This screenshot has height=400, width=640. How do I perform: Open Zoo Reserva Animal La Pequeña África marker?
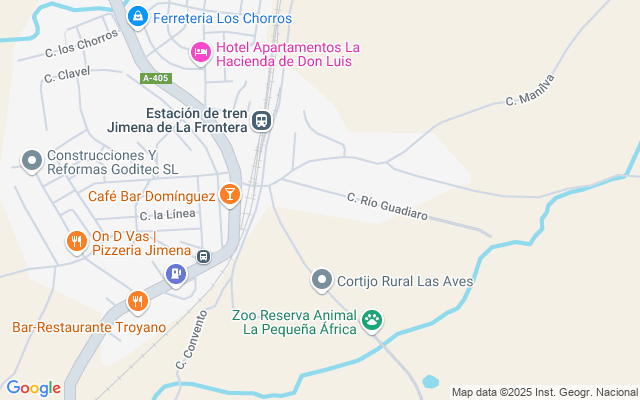373,320
